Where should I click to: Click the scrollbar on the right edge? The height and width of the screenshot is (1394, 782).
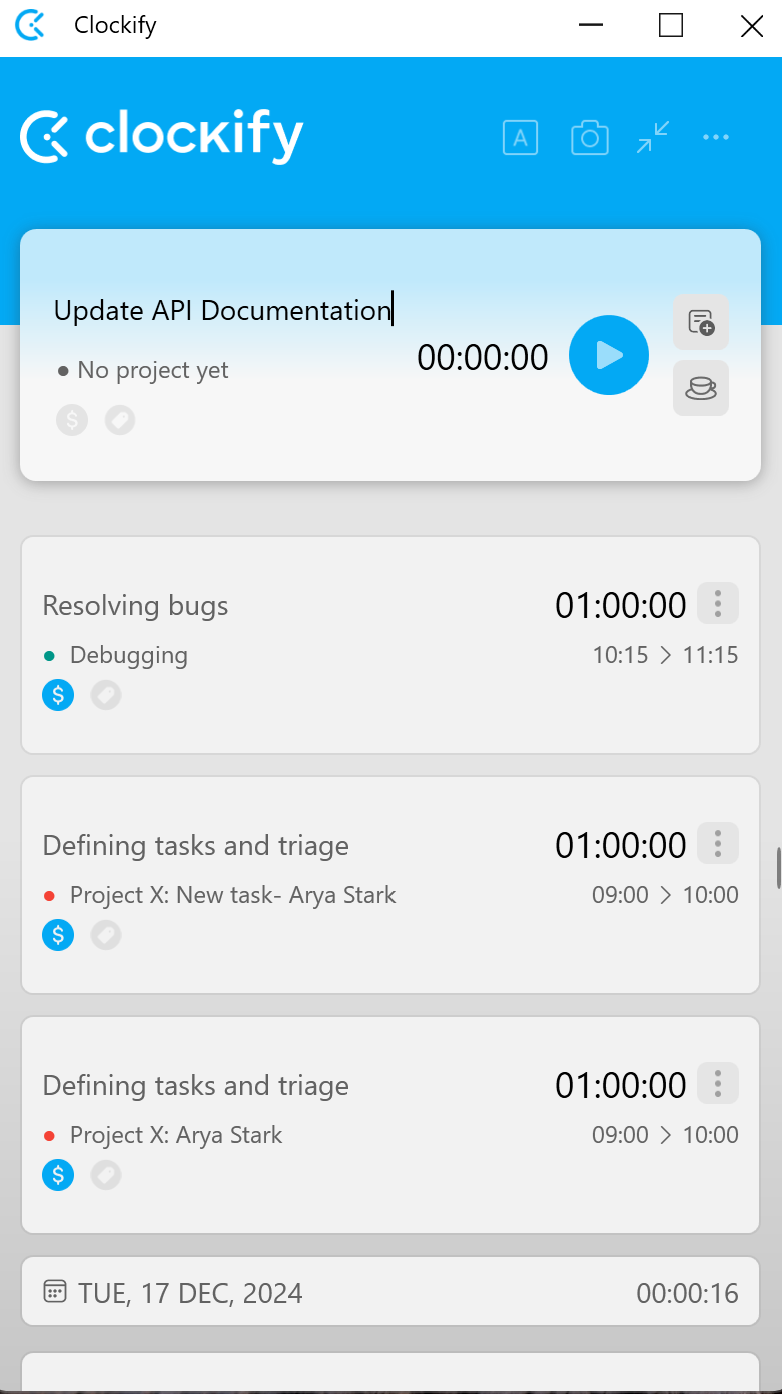click(x=778, y=870)
